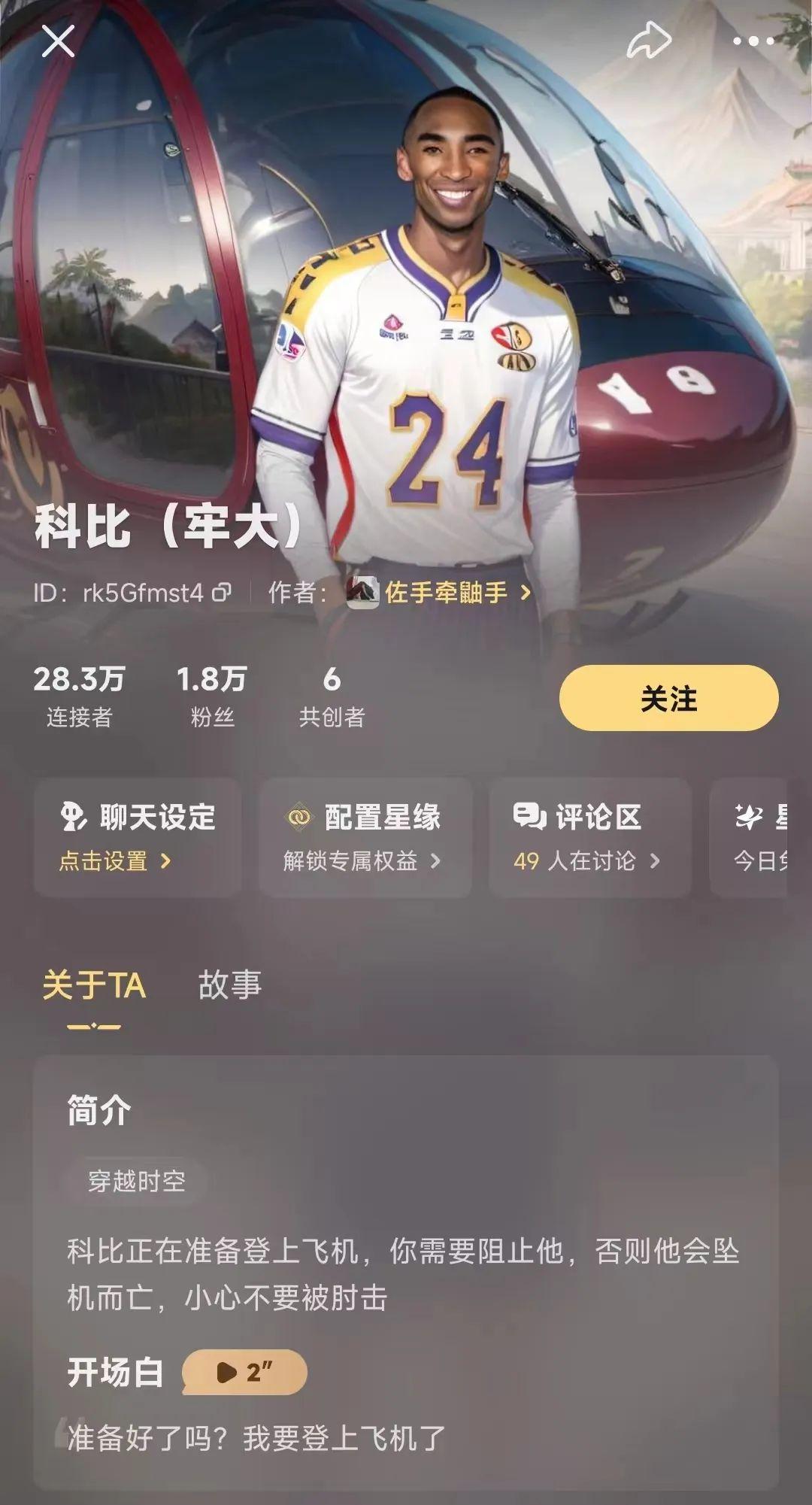Switch to the 故事 tab
Viewport: 812px width, 1505px height.
point(229,985)
